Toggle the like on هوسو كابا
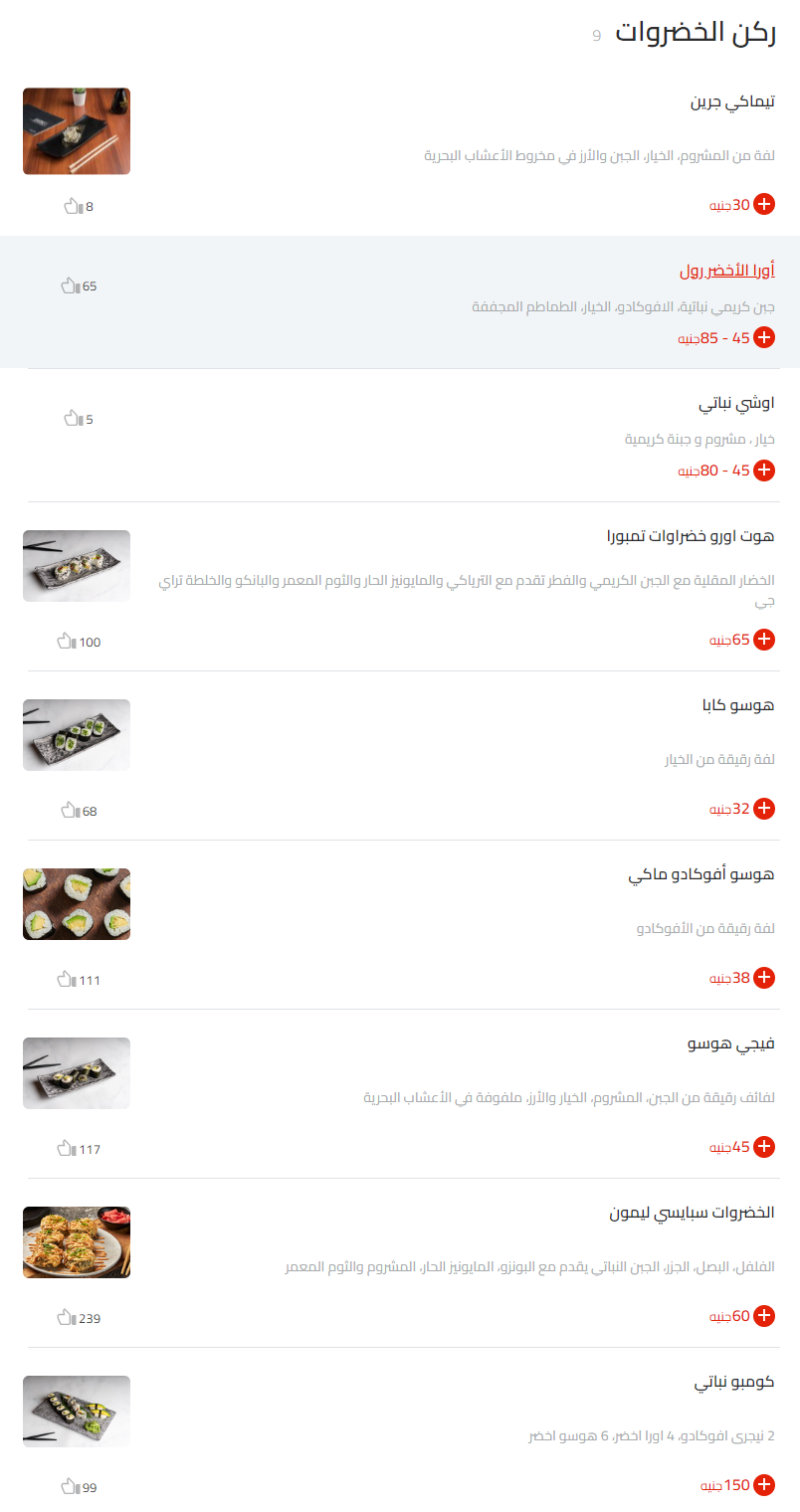The width and height of the screenshot is (800, 1512). coord(71,810)
